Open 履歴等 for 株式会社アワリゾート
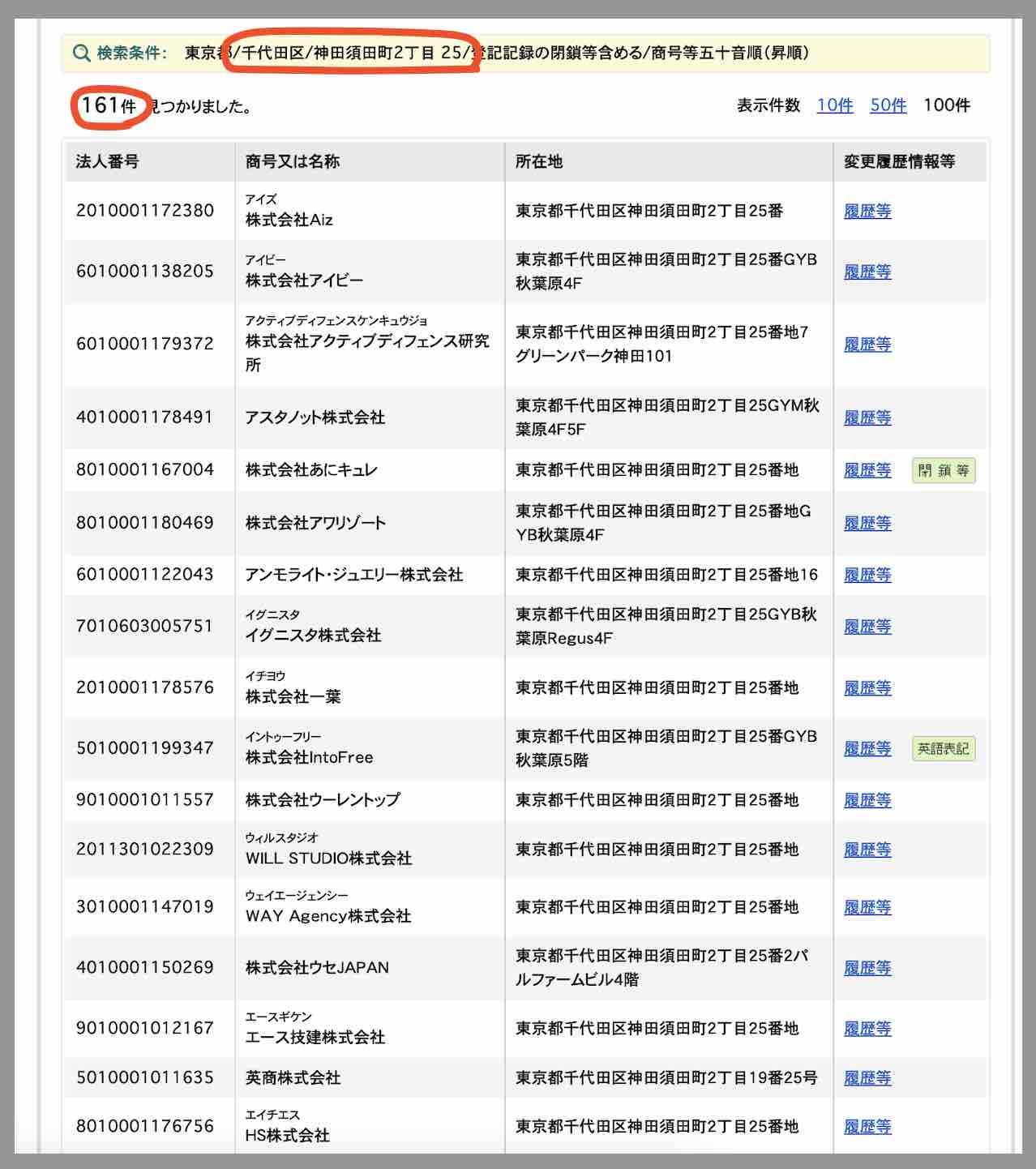The image size is (1036, 1169). click(x=867, y=523)
